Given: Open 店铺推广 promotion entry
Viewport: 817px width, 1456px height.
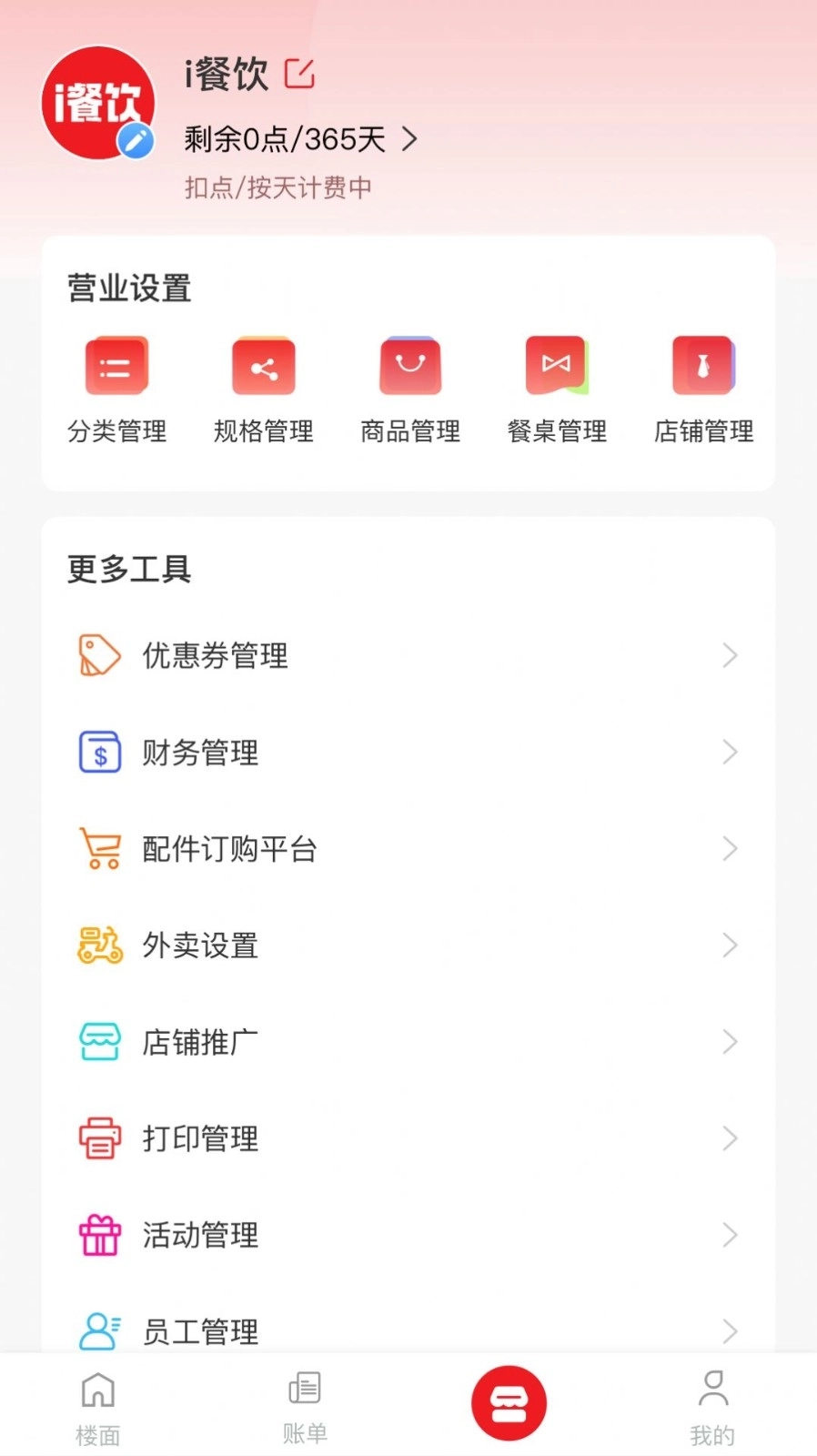Looking at the screenshot, I should 198,1041.
